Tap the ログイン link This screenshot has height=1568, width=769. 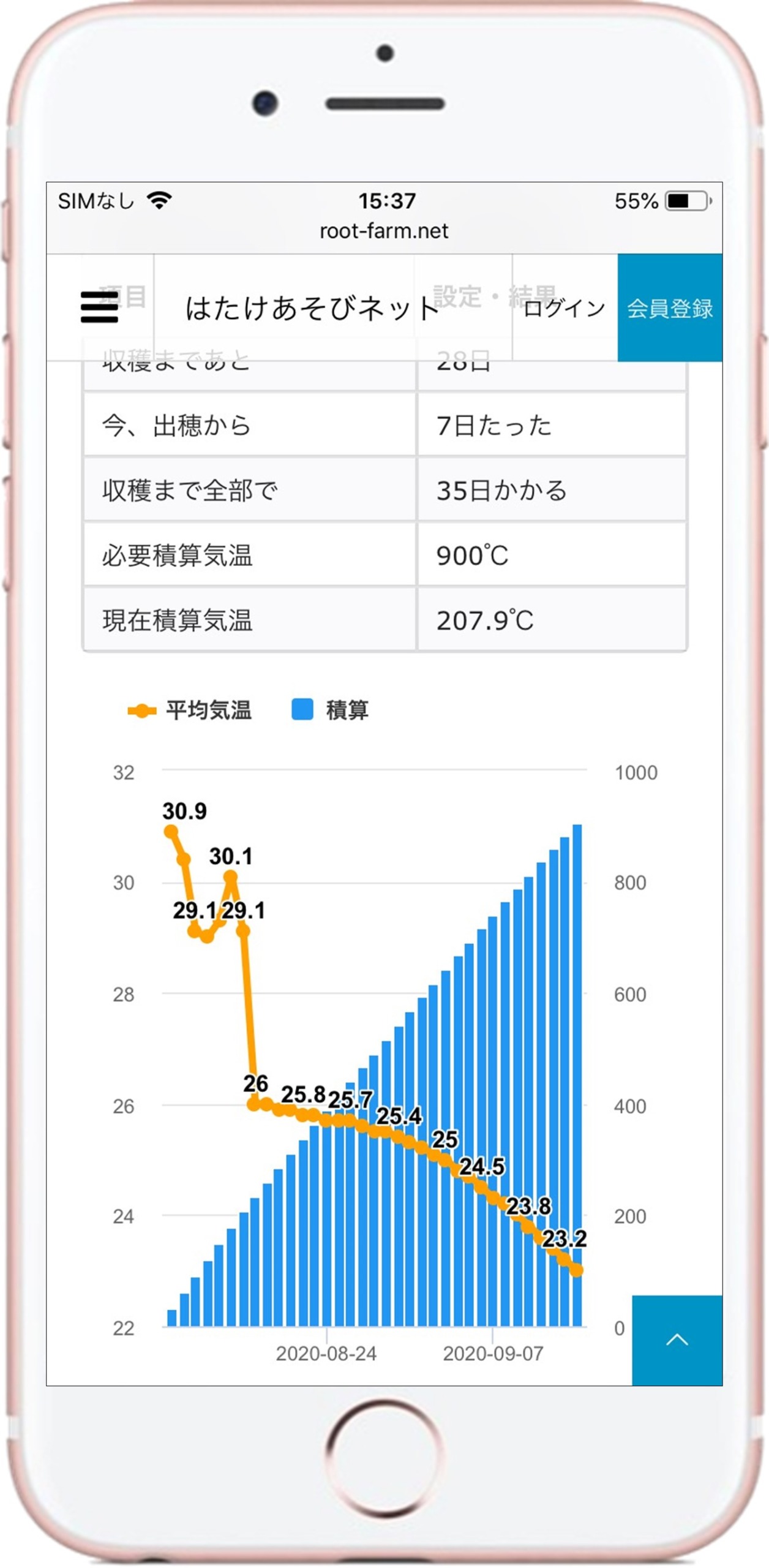[564, 309]
